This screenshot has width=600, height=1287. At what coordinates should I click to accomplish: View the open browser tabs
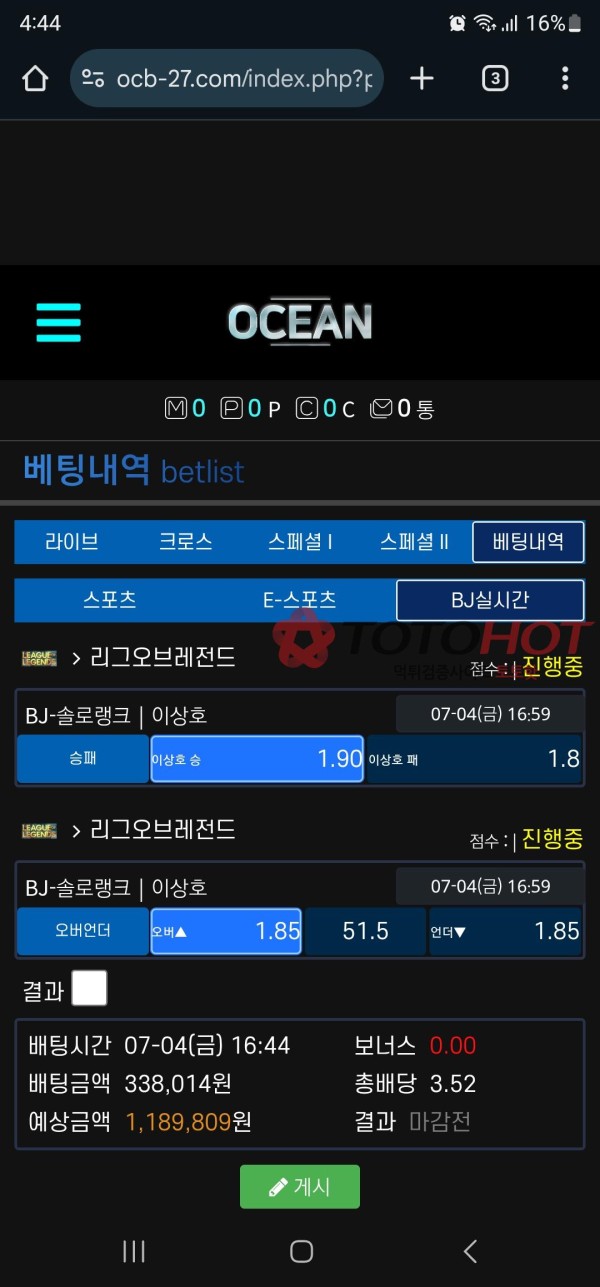coord(495,79)
